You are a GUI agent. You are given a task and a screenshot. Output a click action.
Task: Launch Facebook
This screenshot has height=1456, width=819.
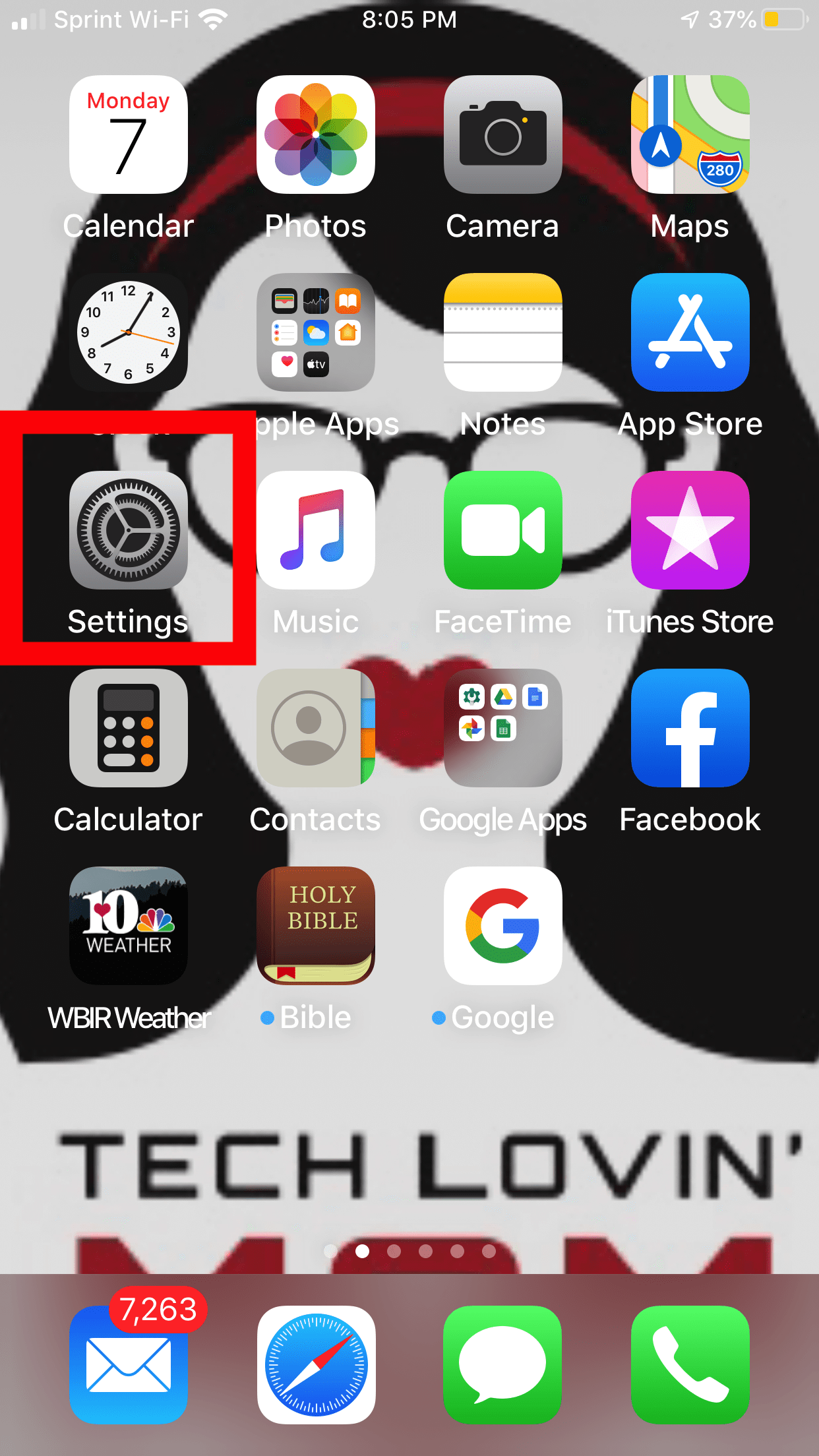(690, 728)
